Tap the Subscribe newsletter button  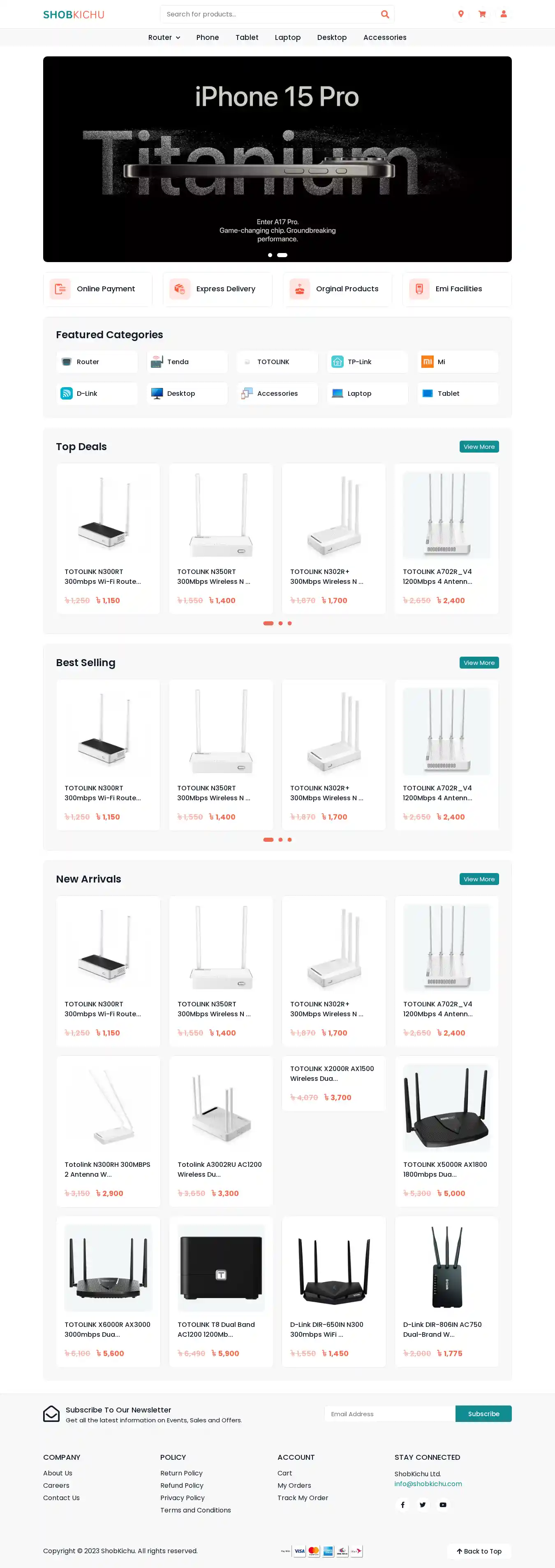[x=483, y=1413]
